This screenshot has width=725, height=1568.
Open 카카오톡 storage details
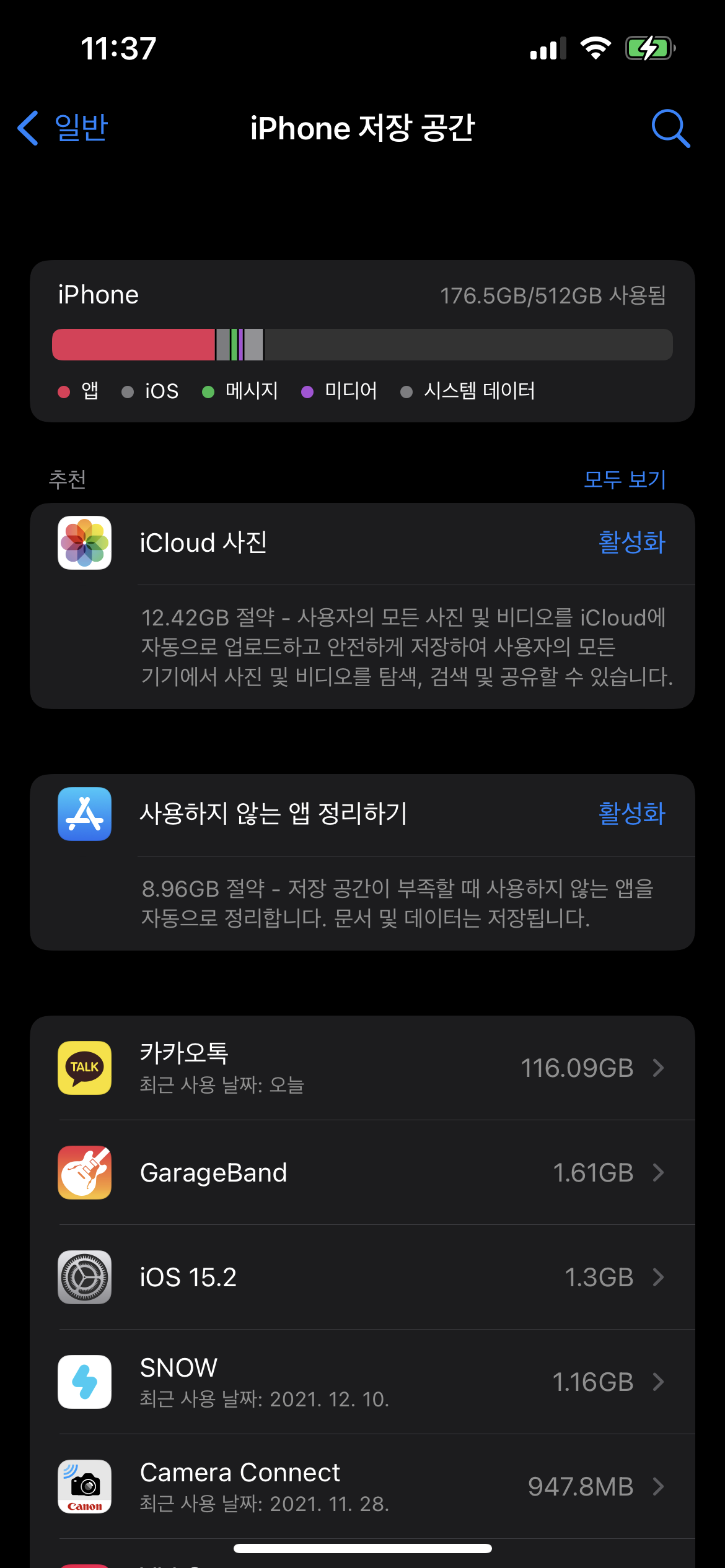point(362,1068)
